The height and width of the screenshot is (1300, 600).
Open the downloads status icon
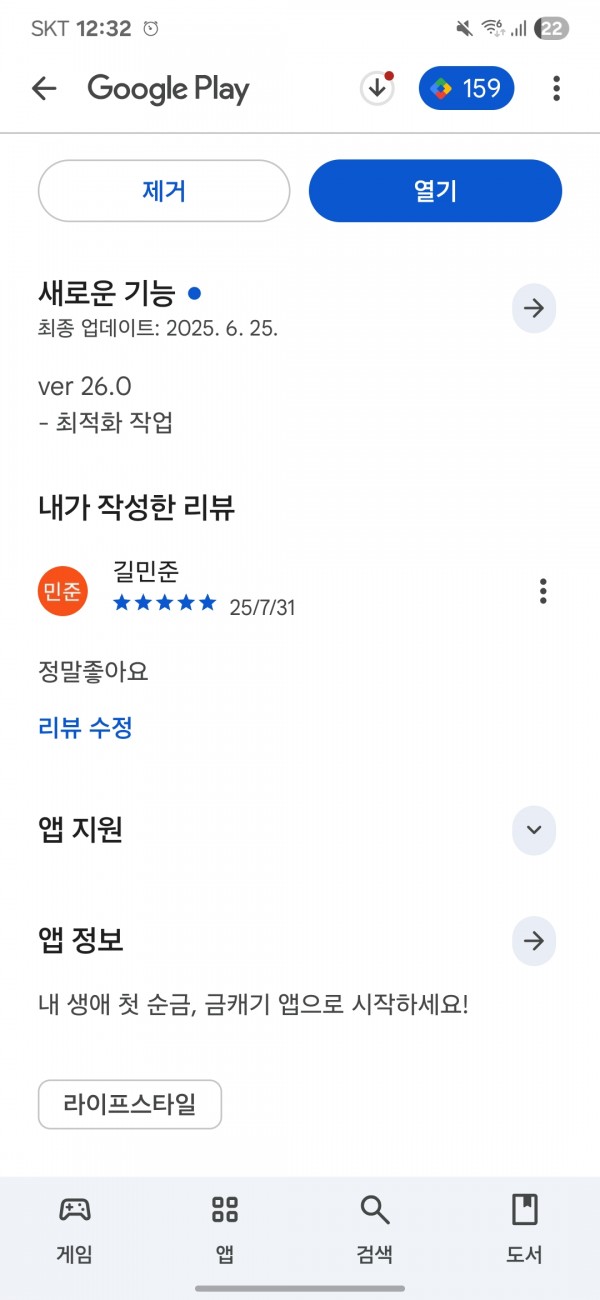377,89
